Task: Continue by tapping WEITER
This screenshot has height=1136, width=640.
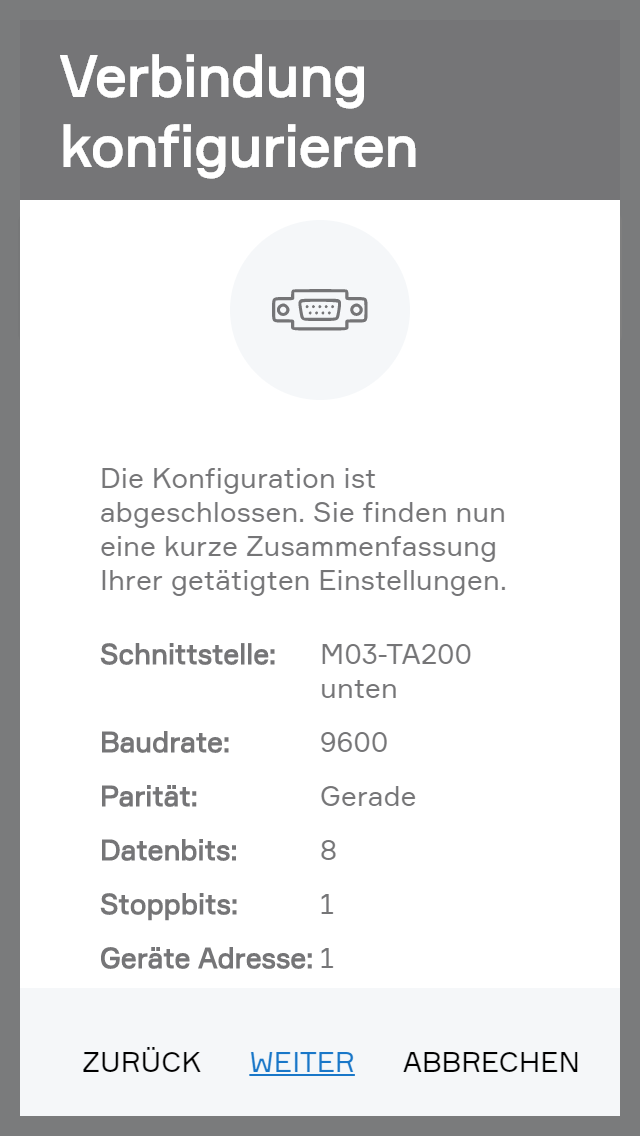Action: point(302,1062)
